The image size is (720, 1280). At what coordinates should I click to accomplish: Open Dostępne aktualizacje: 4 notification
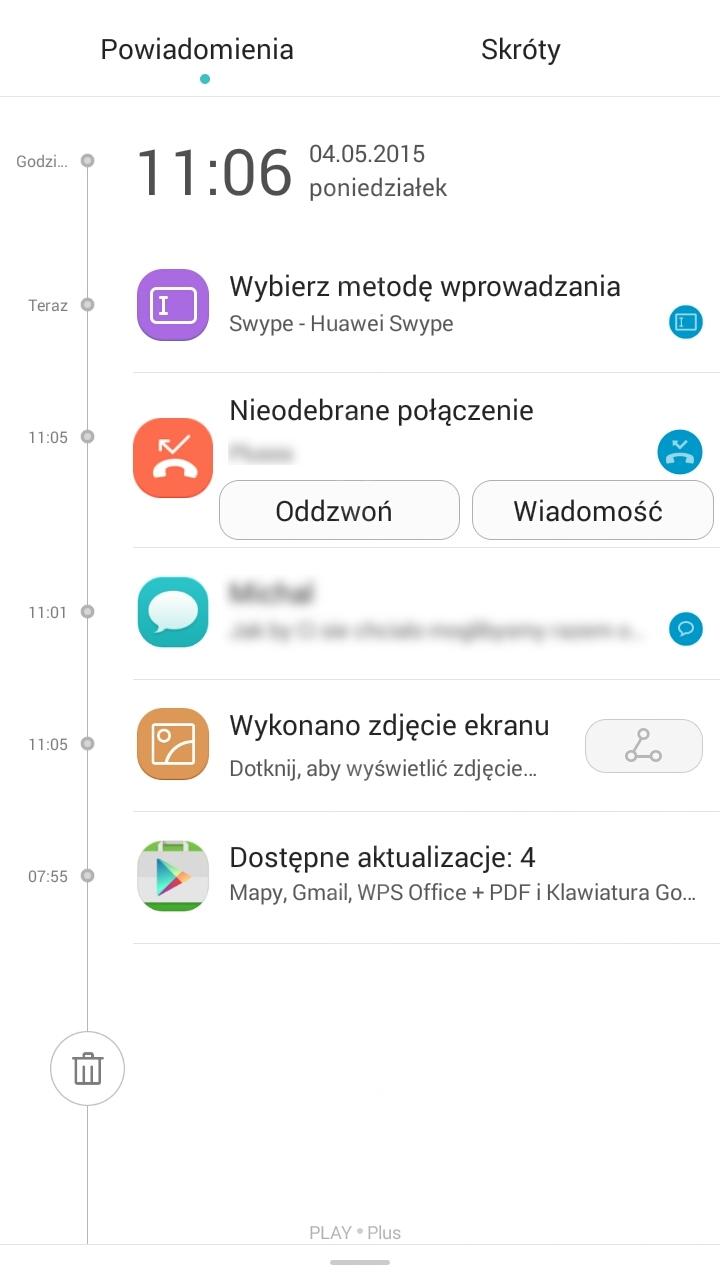(x=426, y=877)
